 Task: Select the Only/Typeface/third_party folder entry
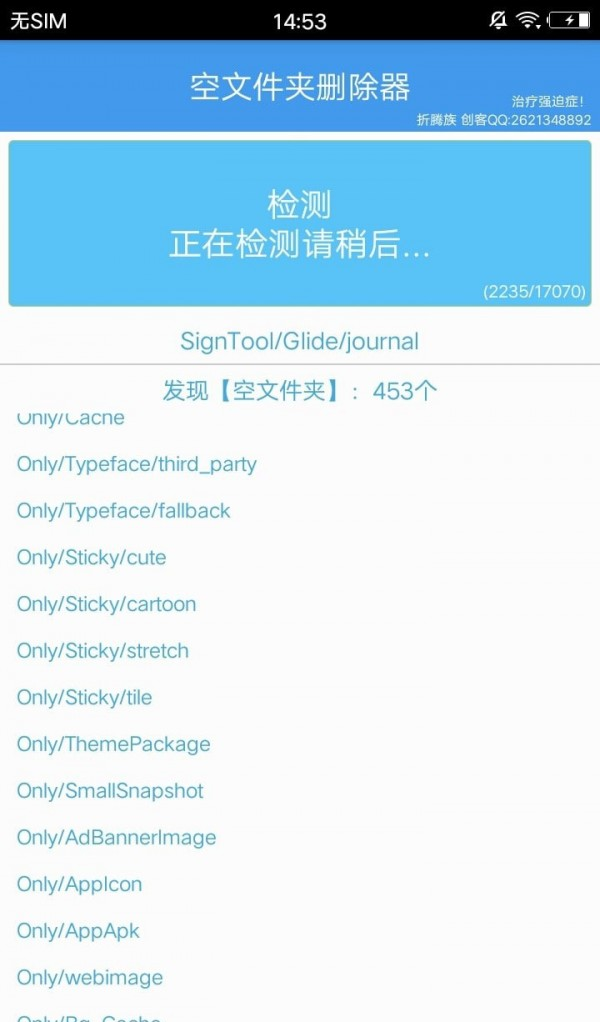(137, 464)
